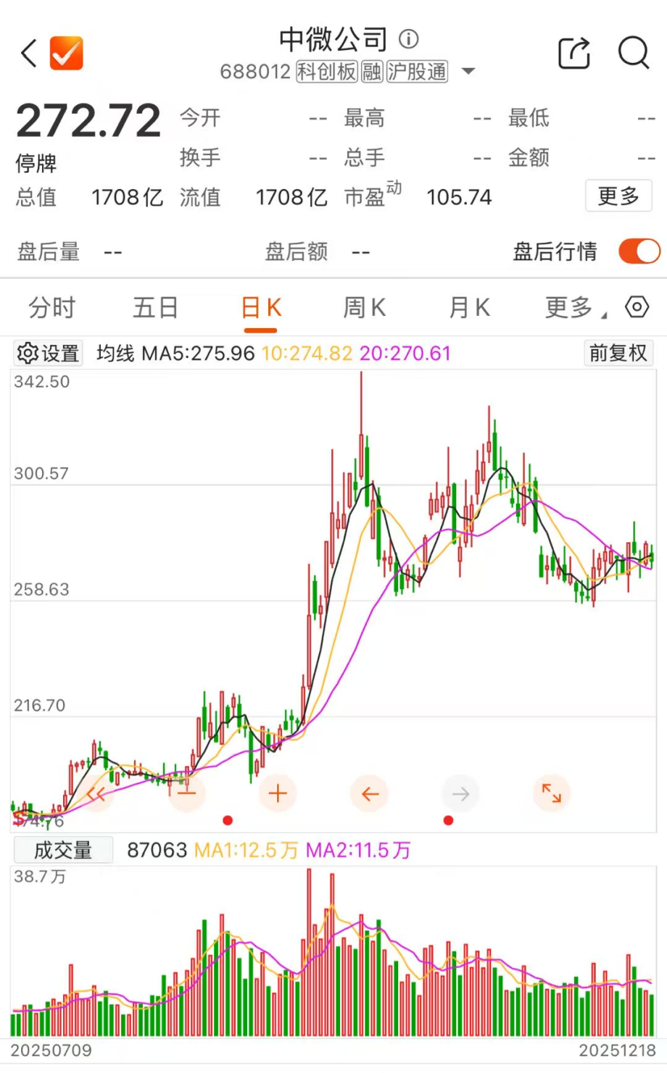The image size is (667, 1073).
Task: Zoom out the K-line with minus button
Action: click(186, 794)
